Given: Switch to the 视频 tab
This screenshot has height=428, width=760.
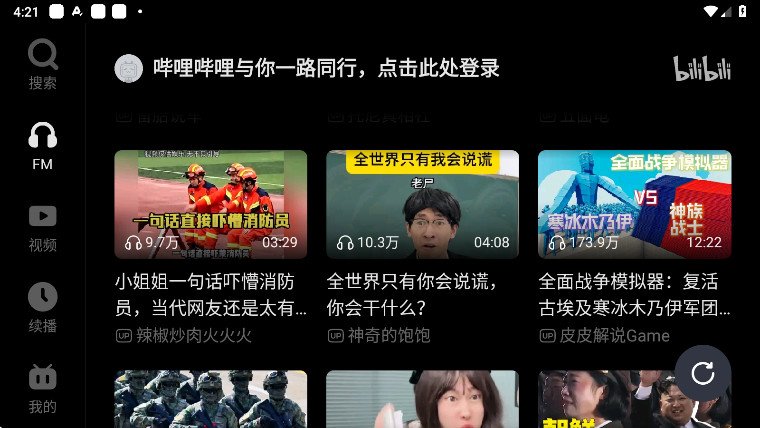Looking at the screenshot, I should (x=42, y=227).
